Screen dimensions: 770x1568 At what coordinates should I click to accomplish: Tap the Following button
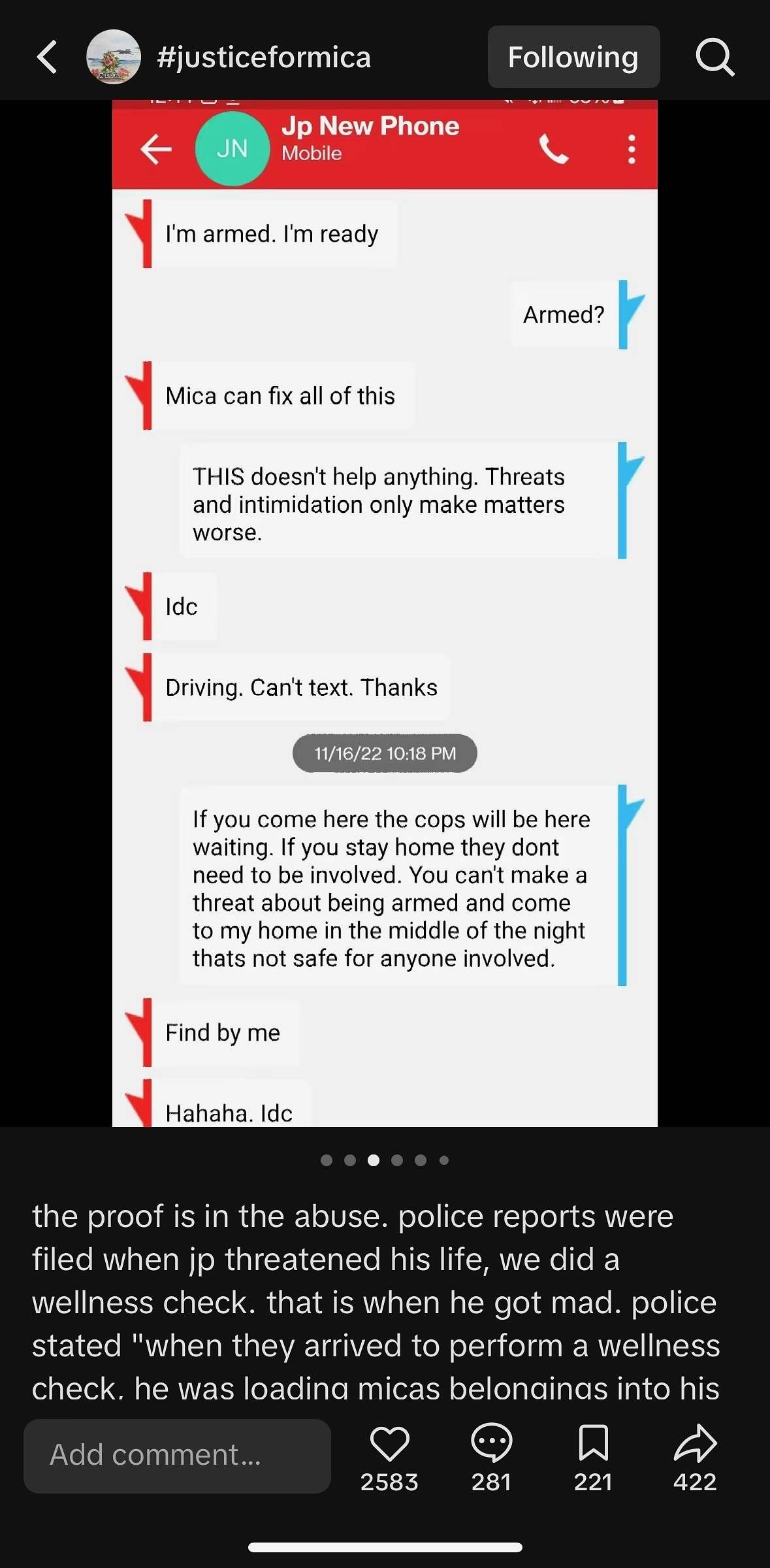[x=573, y=57]
